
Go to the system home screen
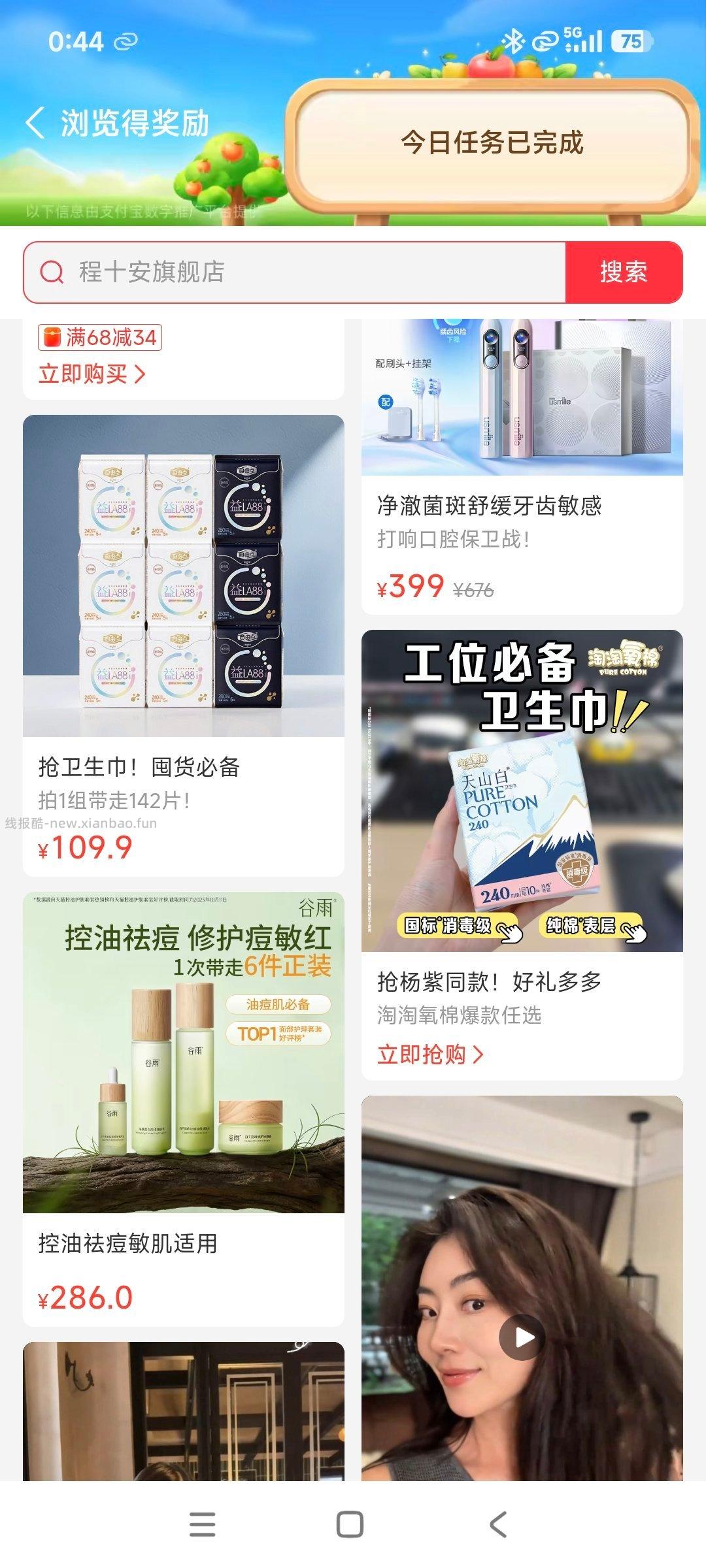coord(350,1524)
